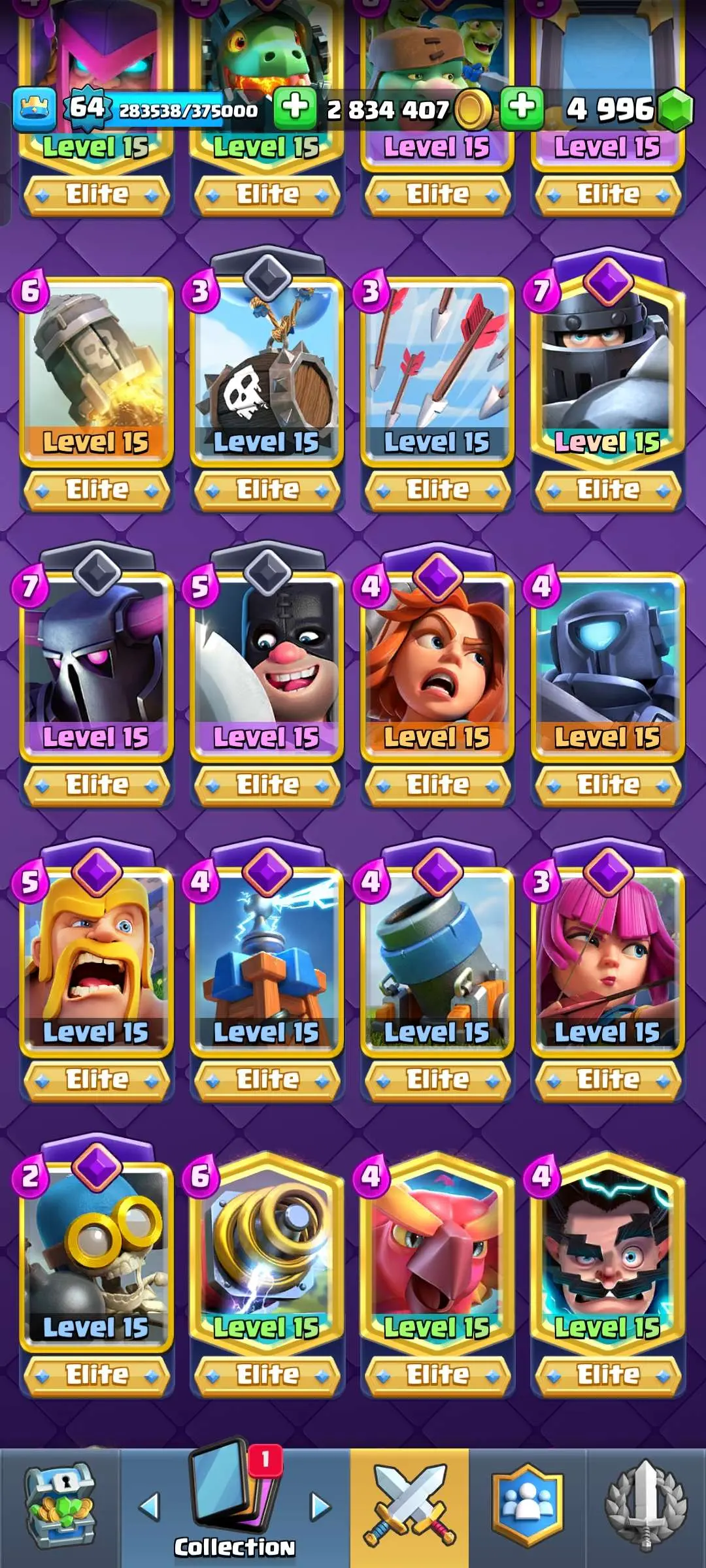706x1568 pixels.
Task: Open the Shop chest tab
Action: [x=60, y=1507]
